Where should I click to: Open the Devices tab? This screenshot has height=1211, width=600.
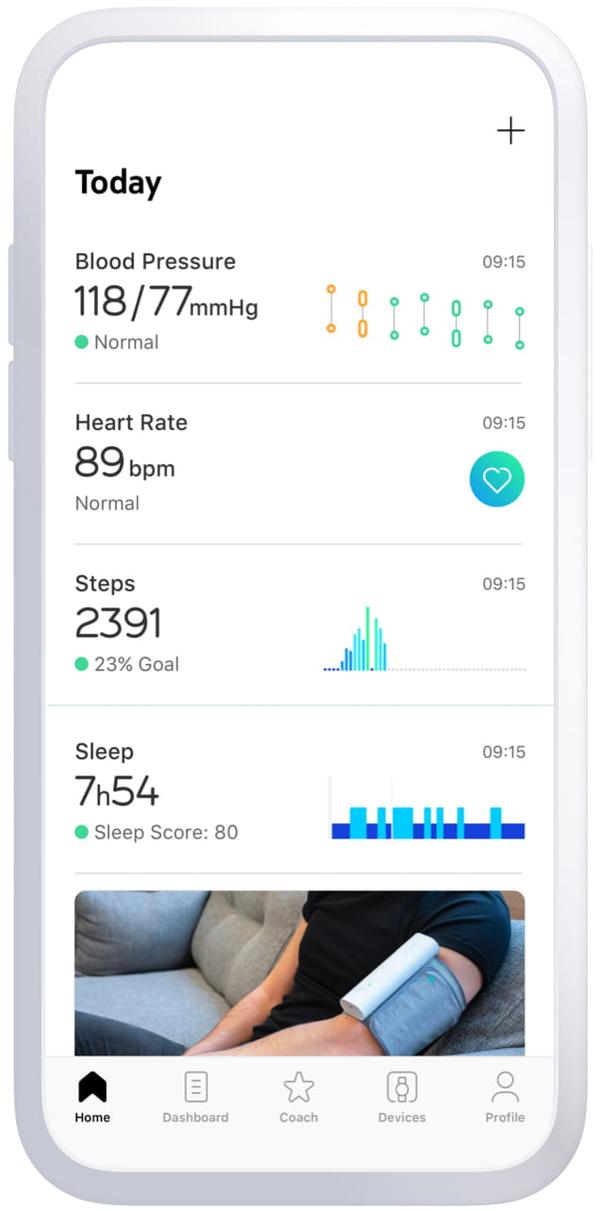[402, 1097]
